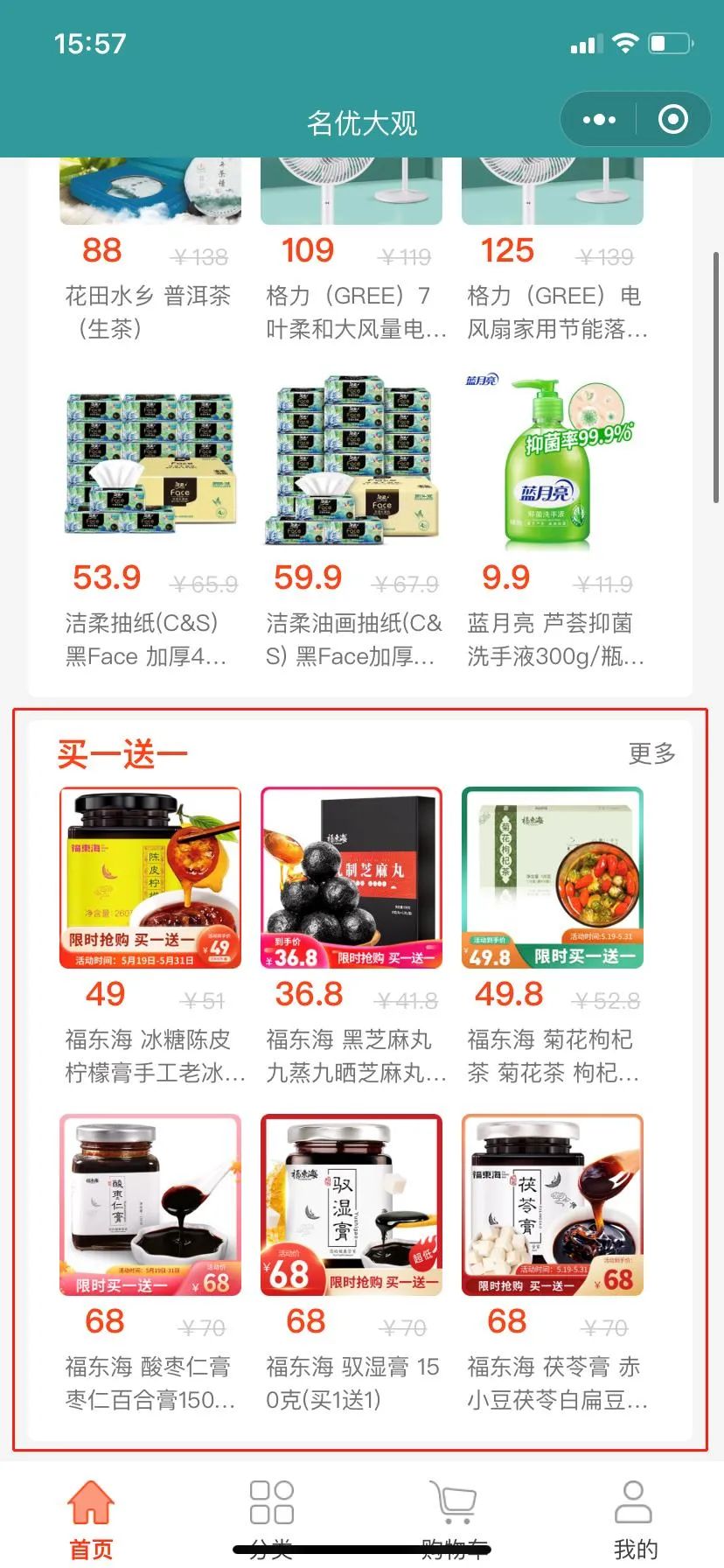724x1568 pixels.
Task: Go to the 首页 tab
Action: tap(91, 1519)
